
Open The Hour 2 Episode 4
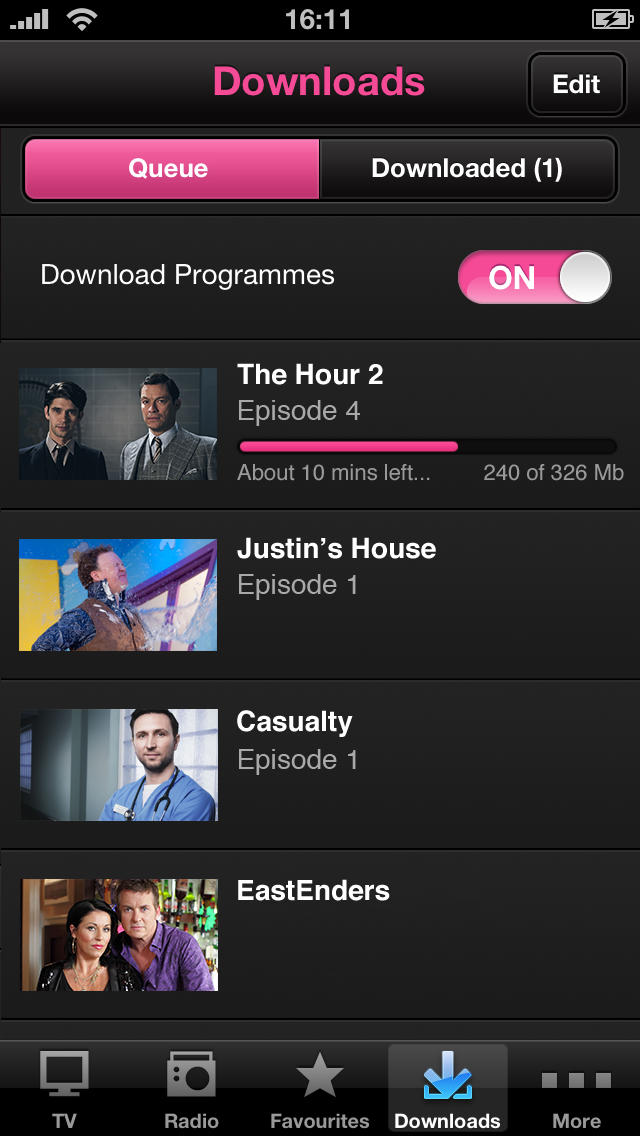coord(320,424)
